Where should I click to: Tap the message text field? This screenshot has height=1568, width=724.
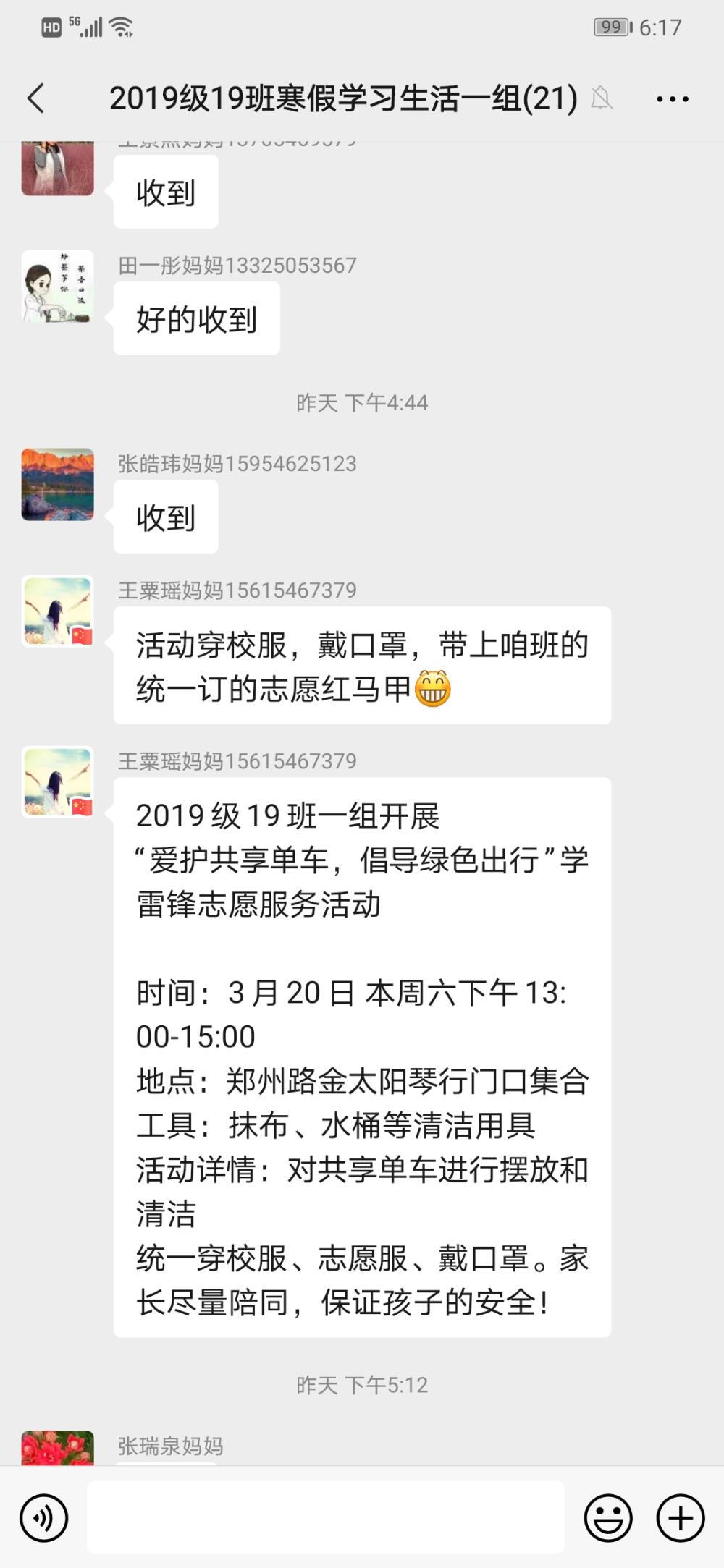pyautogui.click(x=326, y=1517)
